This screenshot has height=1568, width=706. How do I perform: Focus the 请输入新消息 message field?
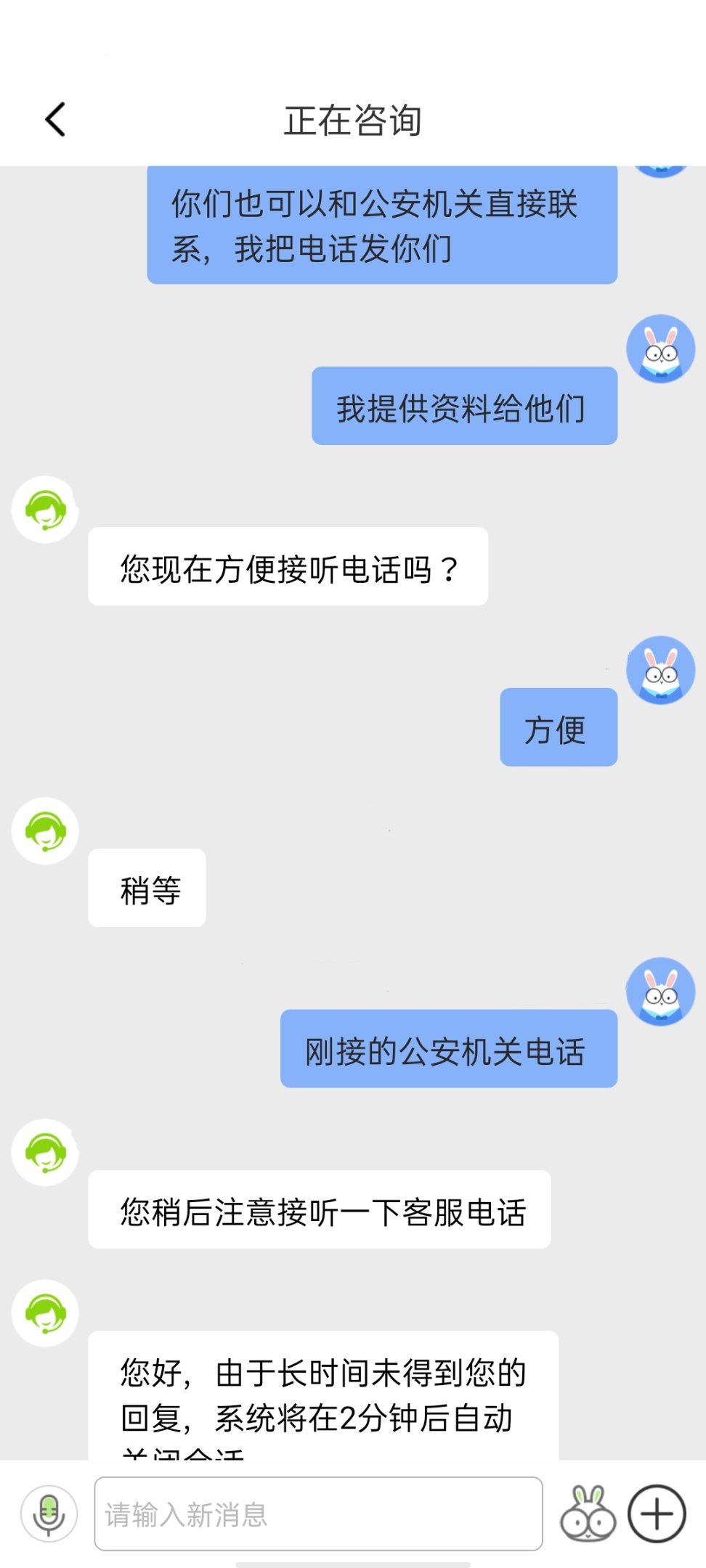point(318,1514)
